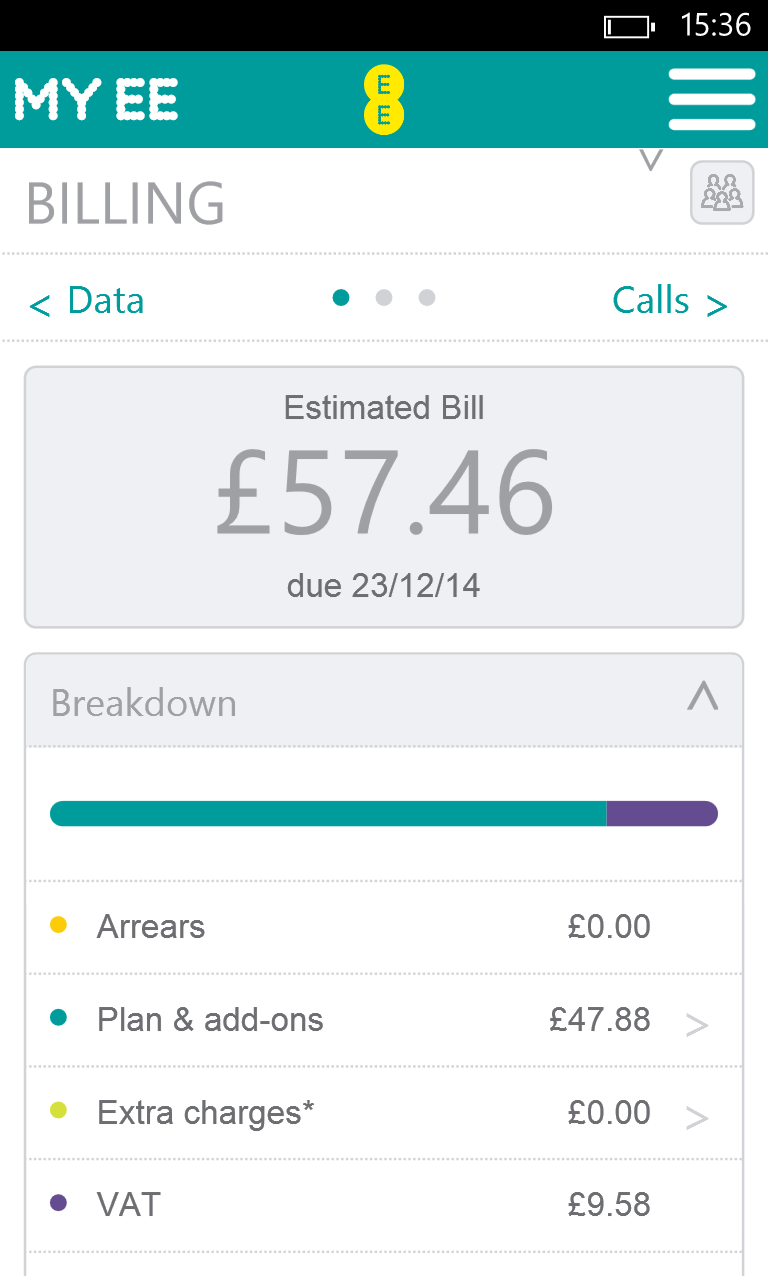Open the hamburger navigation menu

pyautogui.click(x=711, y=100)
